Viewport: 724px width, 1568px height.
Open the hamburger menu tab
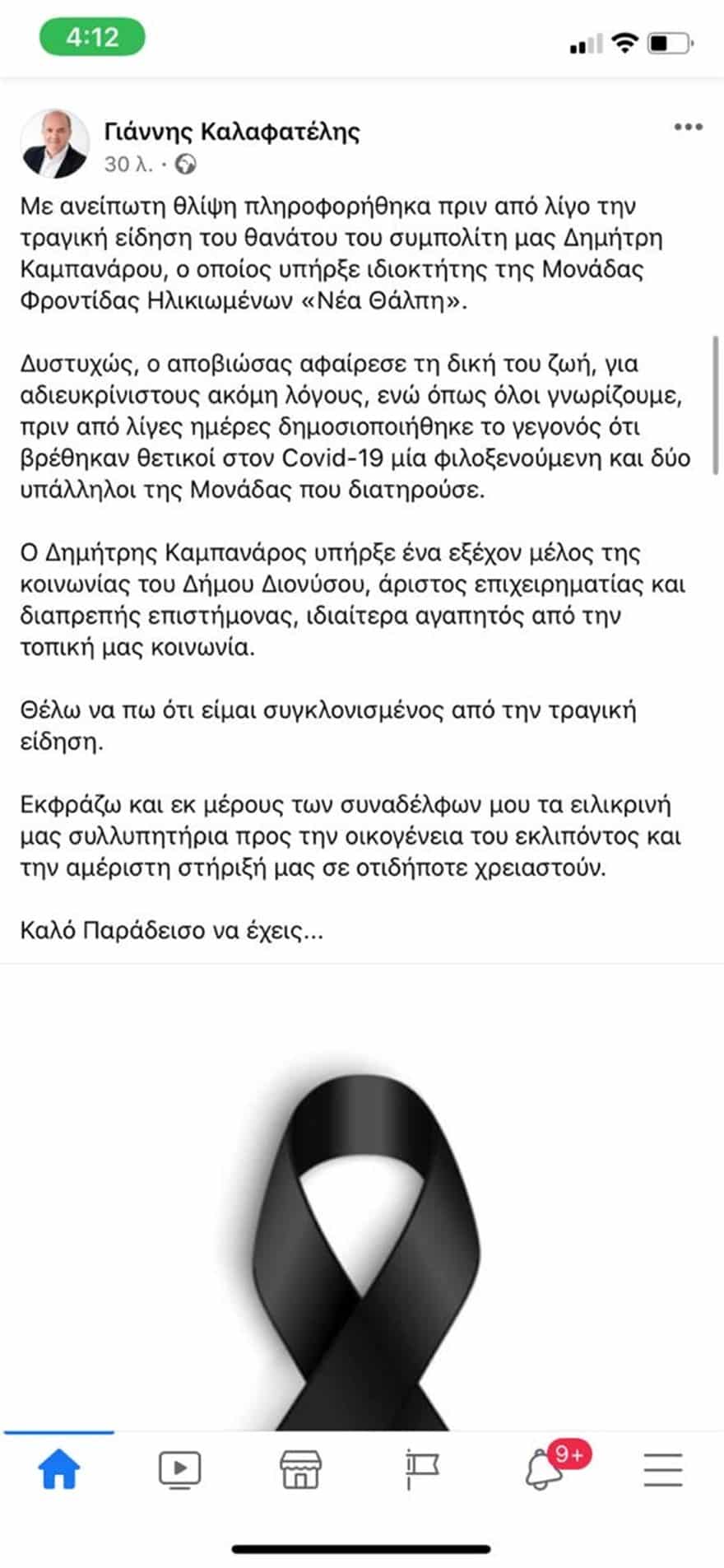tap(663, 1468)
